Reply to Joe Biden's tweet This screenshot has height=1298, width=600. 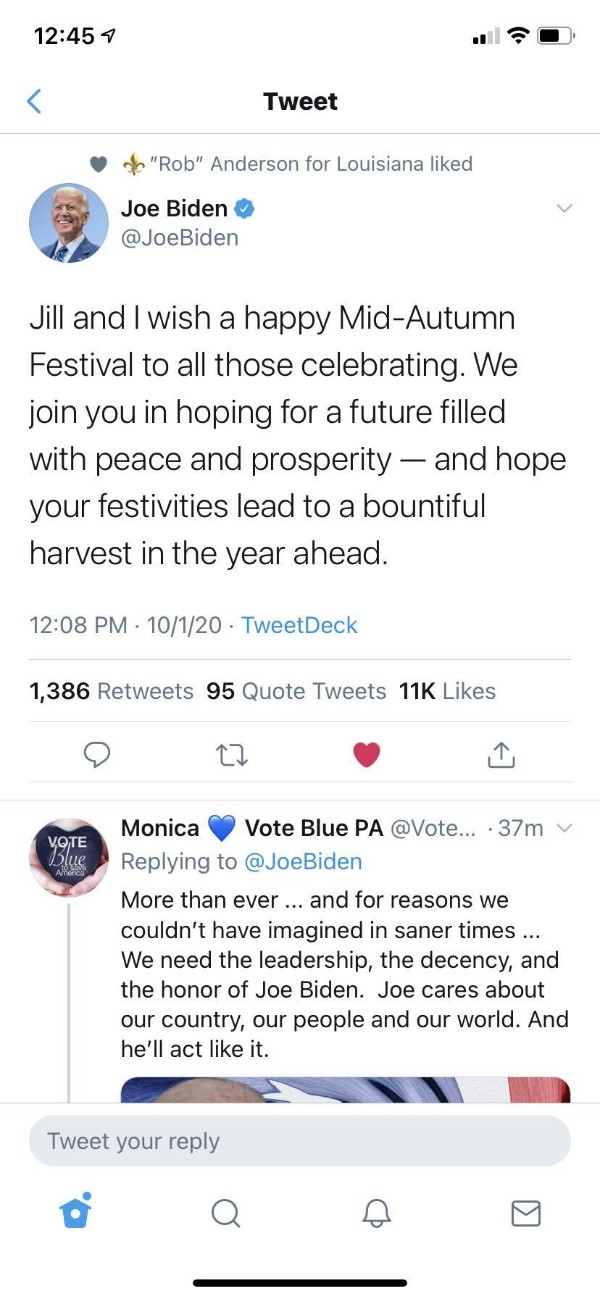click(96, 755)
